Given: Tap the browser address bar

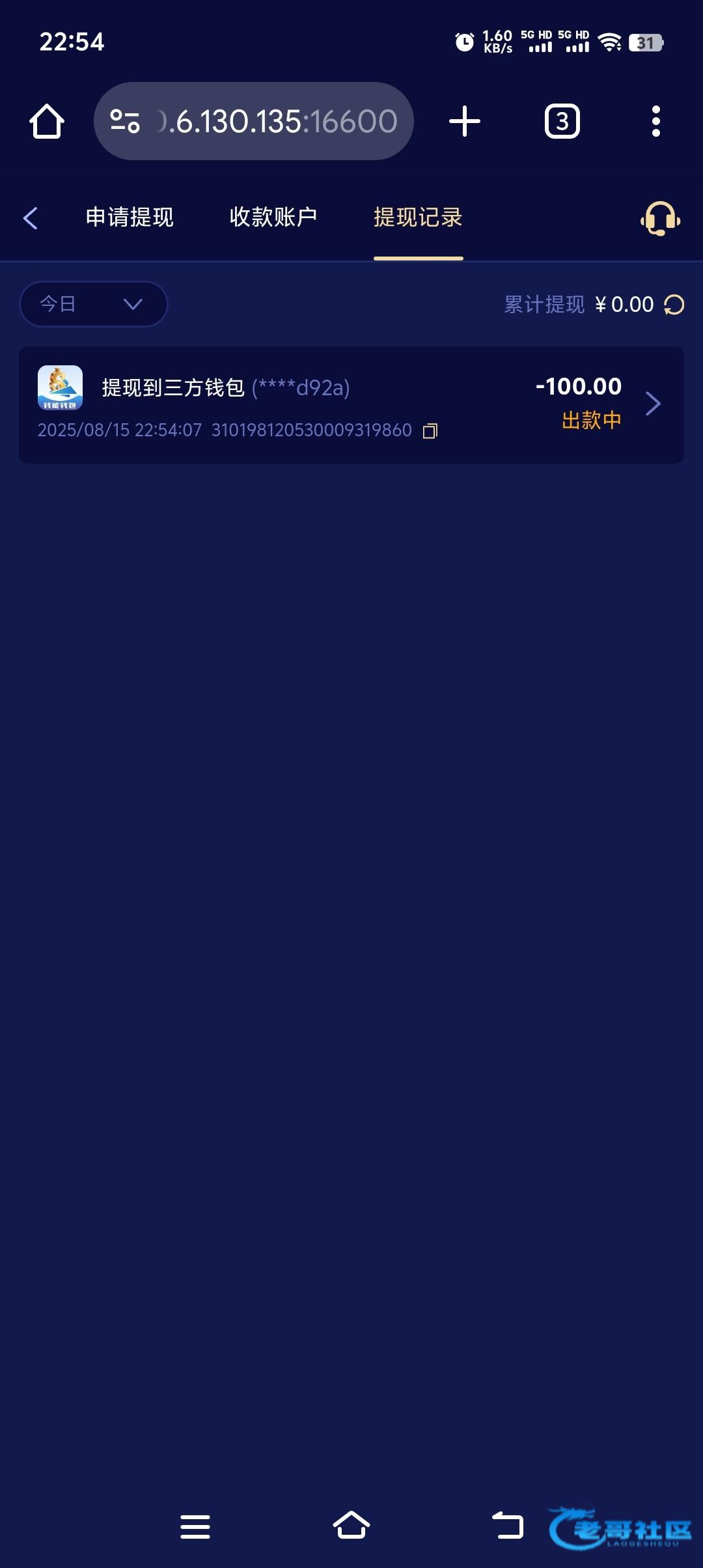Looking at the screenshot, I should point(254,121).
